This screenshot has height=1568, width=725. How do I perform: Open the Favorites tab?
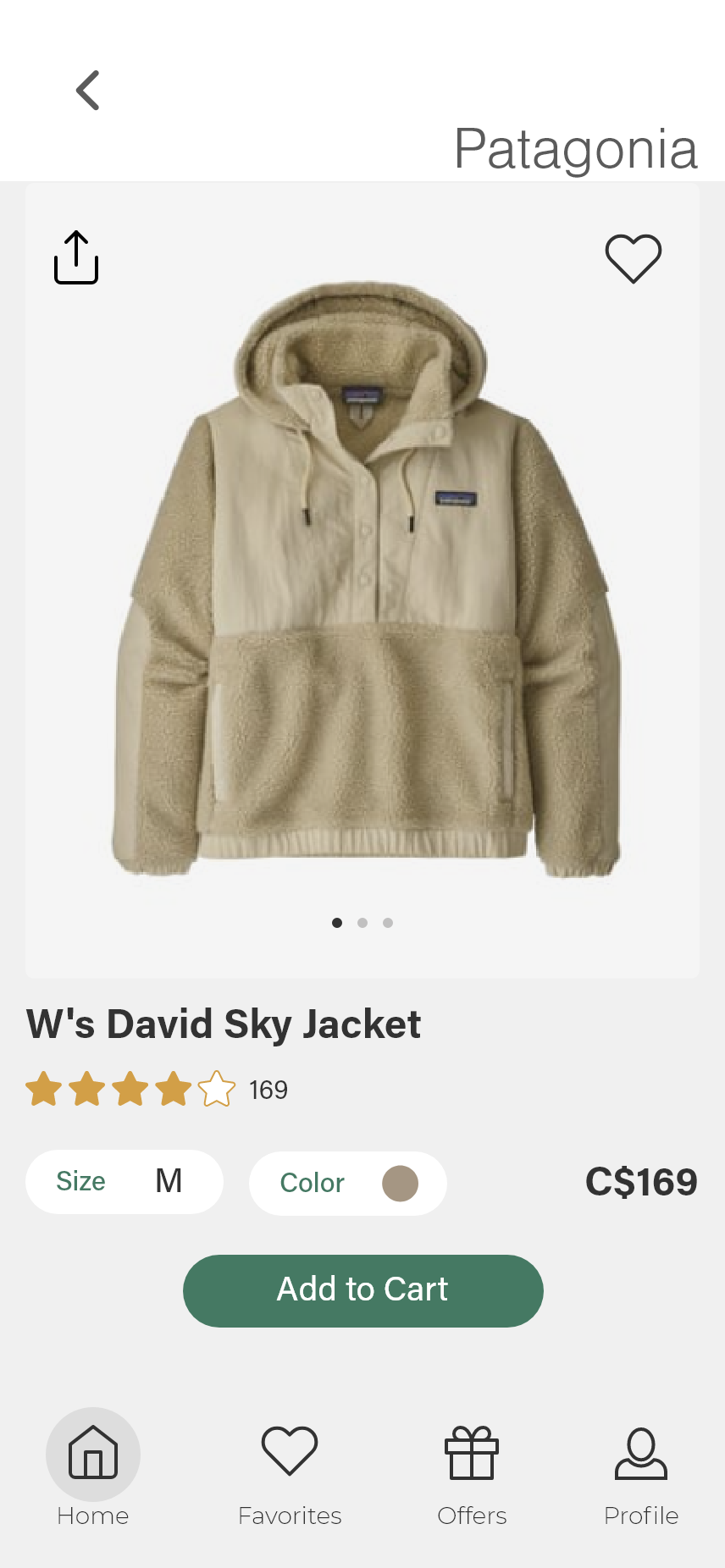pos(290,1475)
